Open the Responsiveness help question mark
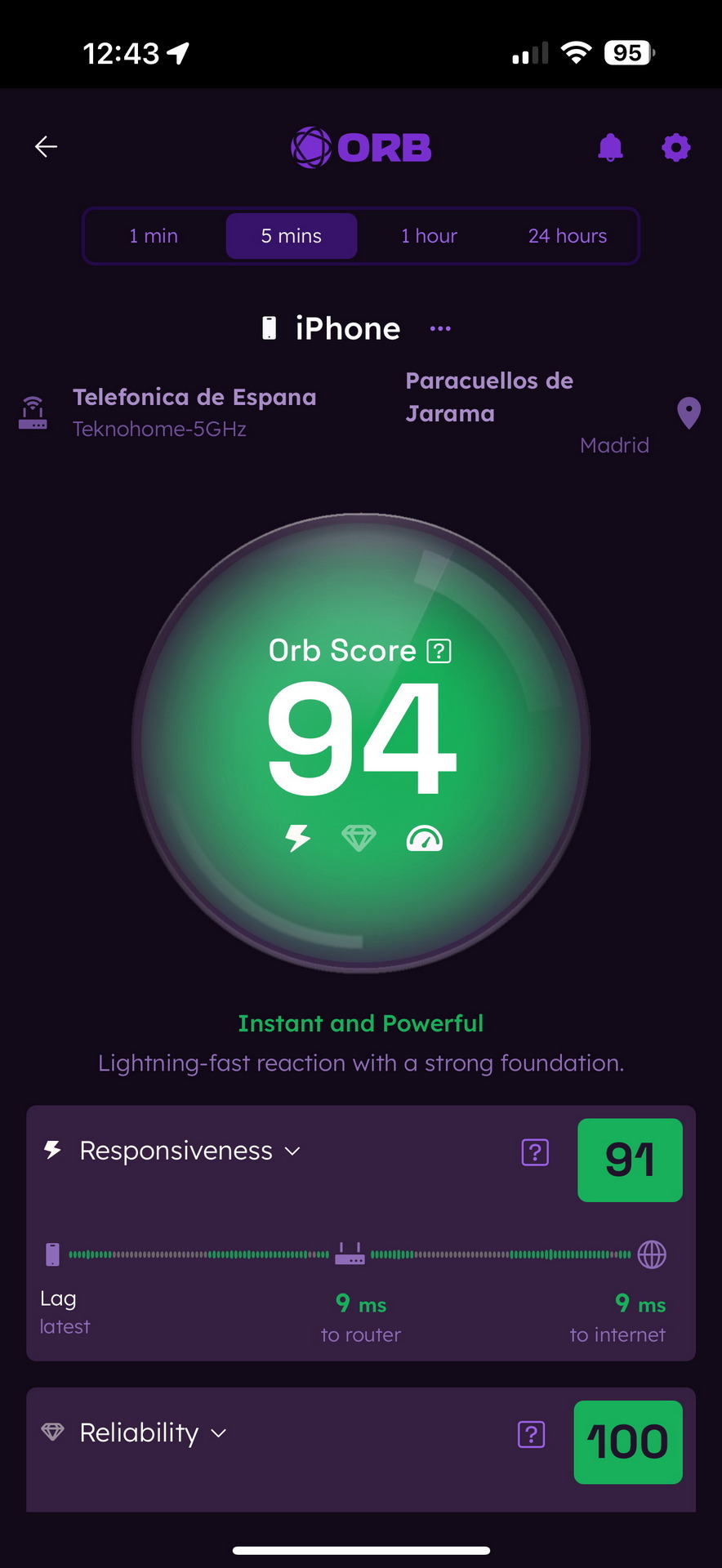This screenshot has height=1568, width=722. tap(535, 1152)
